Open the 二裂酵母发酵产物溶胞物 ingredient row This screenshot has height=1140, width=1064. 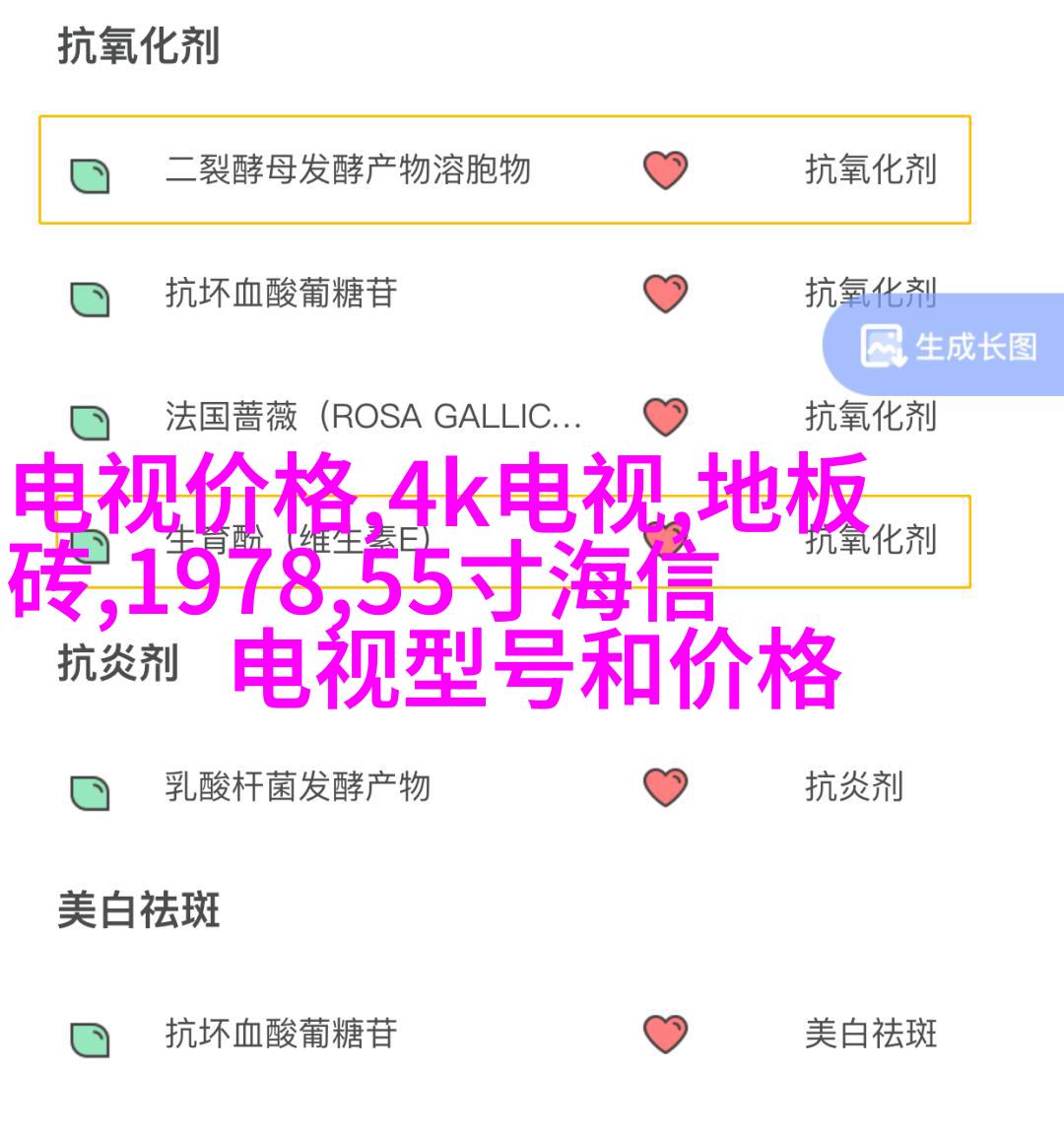[347, 170]
